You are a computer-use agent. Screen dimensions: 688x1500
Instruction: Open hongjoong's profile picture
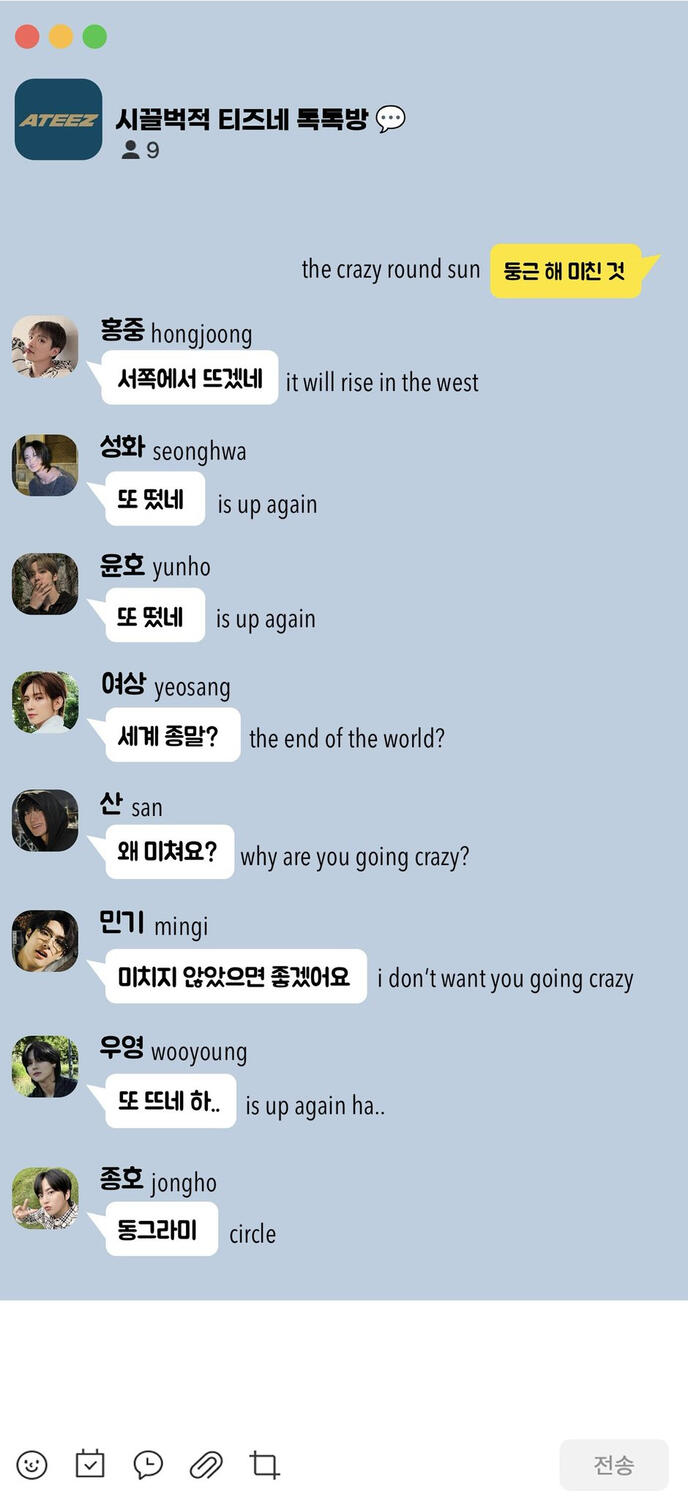point(45,347)
